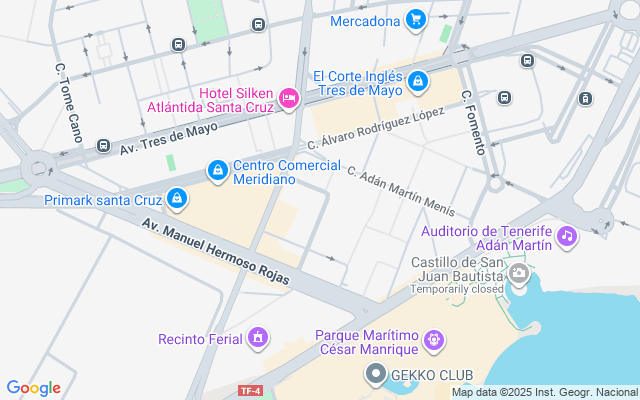This screenshot has width=640, height=400.
Task: Tap Centro Comercial Meridiano shopping pin
Action: click(x=216, y=171)
